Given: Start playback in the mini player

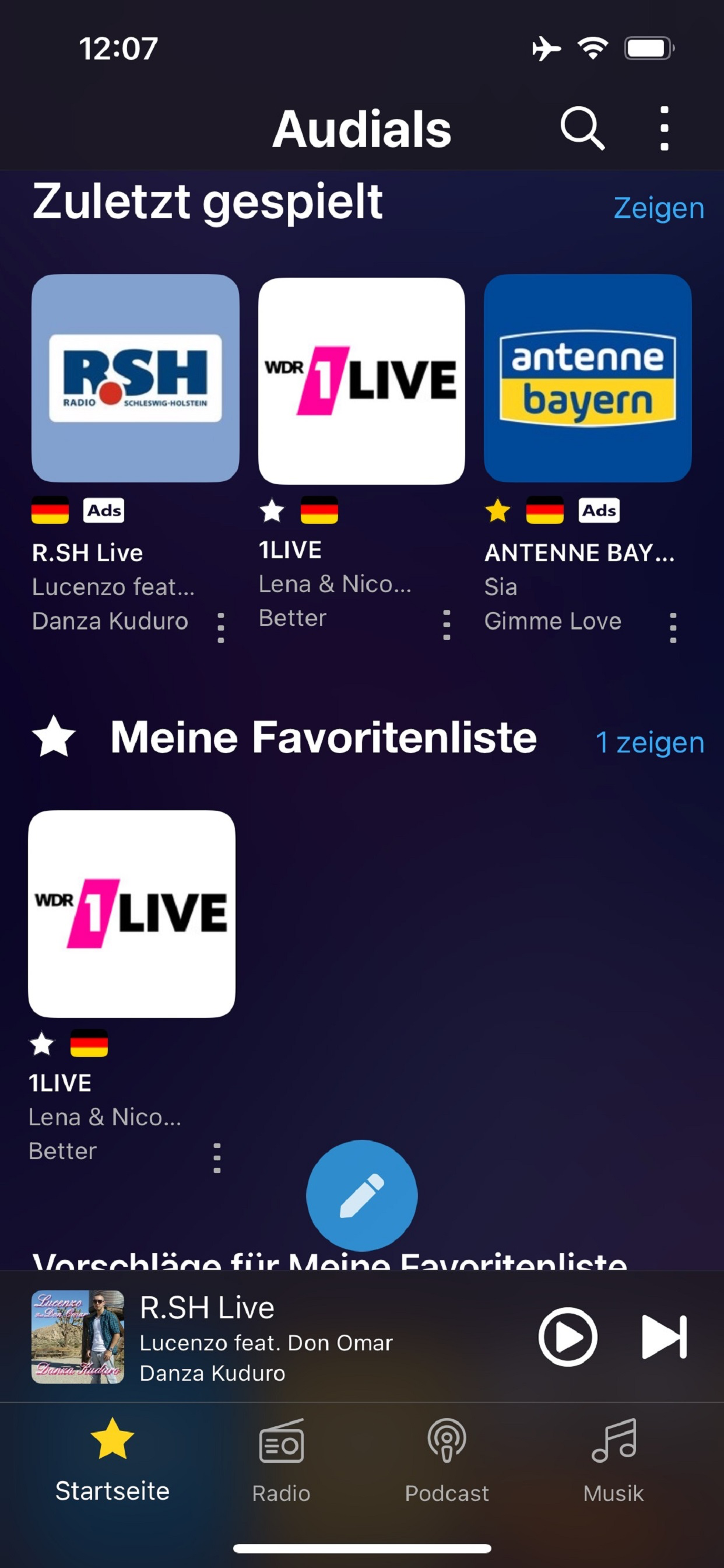Looking at the screenshot, I should (x=568, y=1336).
